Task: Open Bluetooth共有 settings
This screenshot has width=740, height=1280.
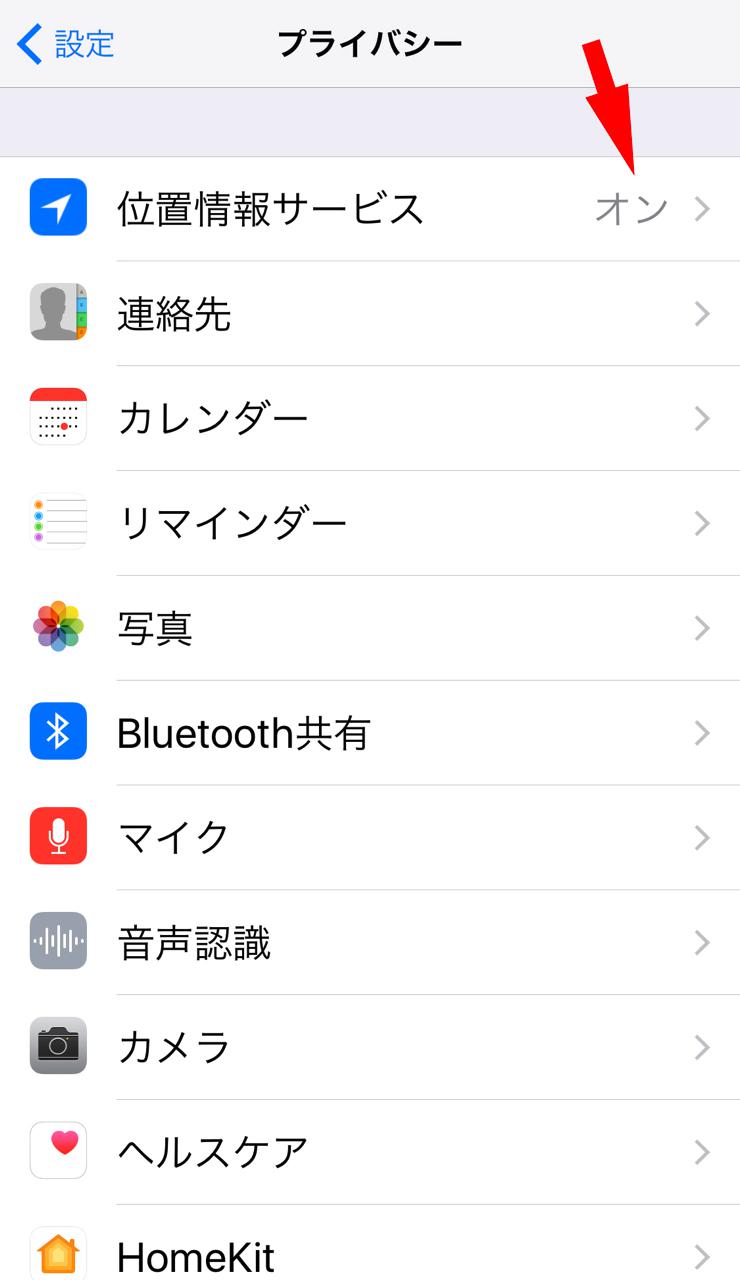Action: (370, 733)
